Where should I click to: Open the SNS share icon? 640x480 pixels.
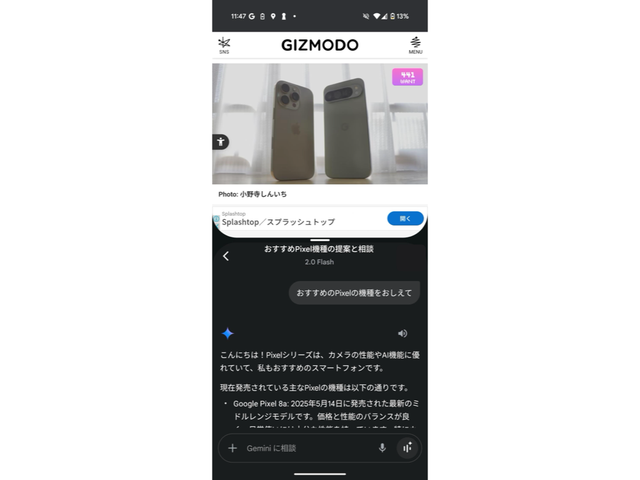coord(224,45)
